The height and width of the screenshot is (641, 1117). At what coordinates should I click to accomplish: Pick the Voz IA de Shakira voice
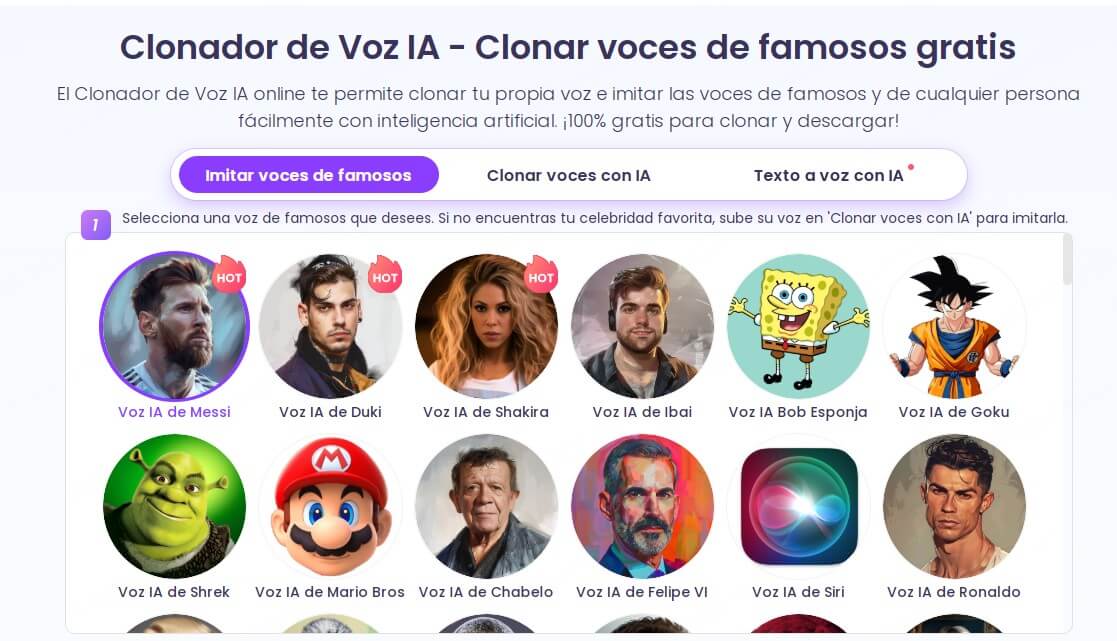[x=486, y=327]
